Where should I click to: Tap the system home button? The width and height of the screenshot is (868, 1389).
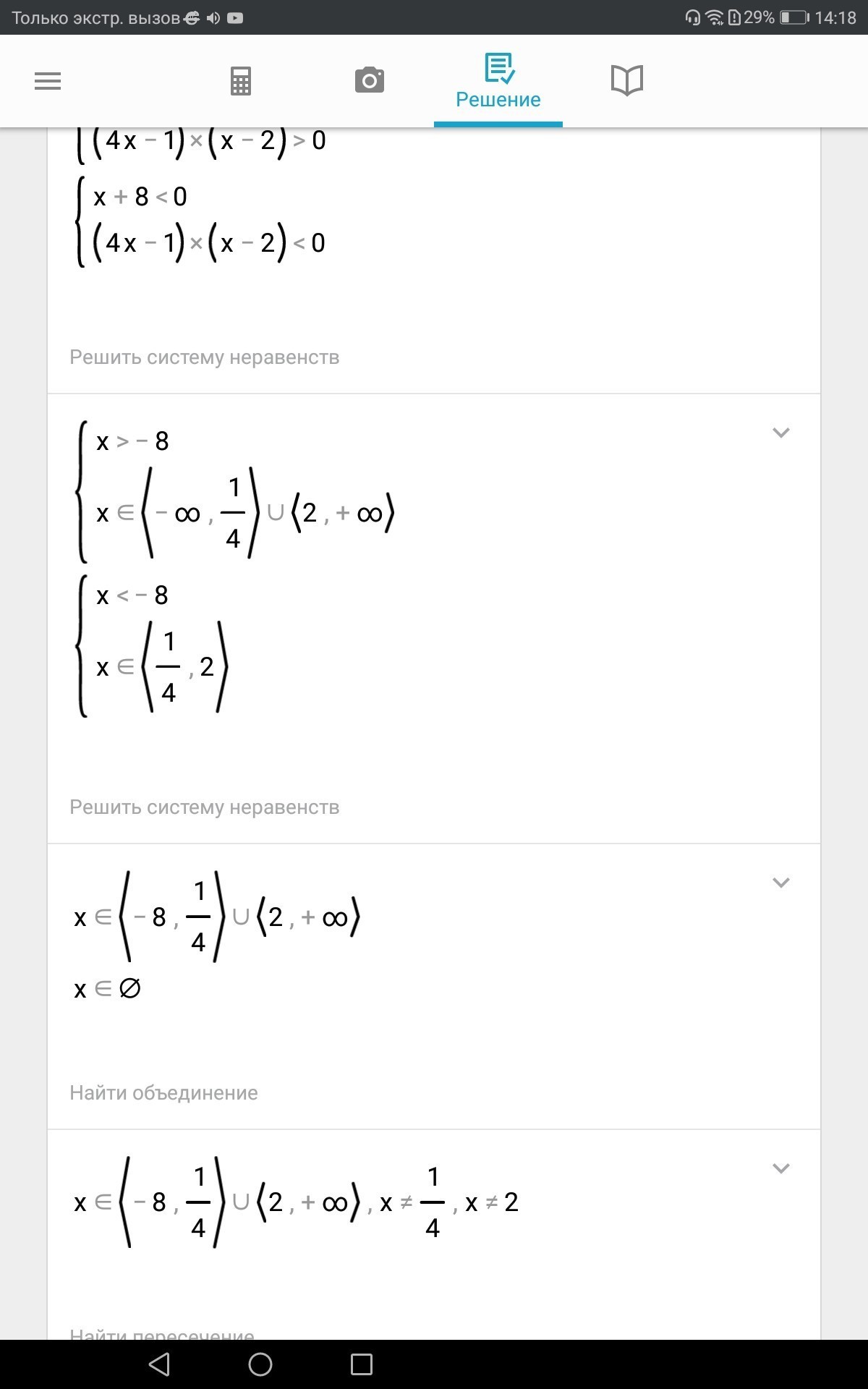(260, 1364)
